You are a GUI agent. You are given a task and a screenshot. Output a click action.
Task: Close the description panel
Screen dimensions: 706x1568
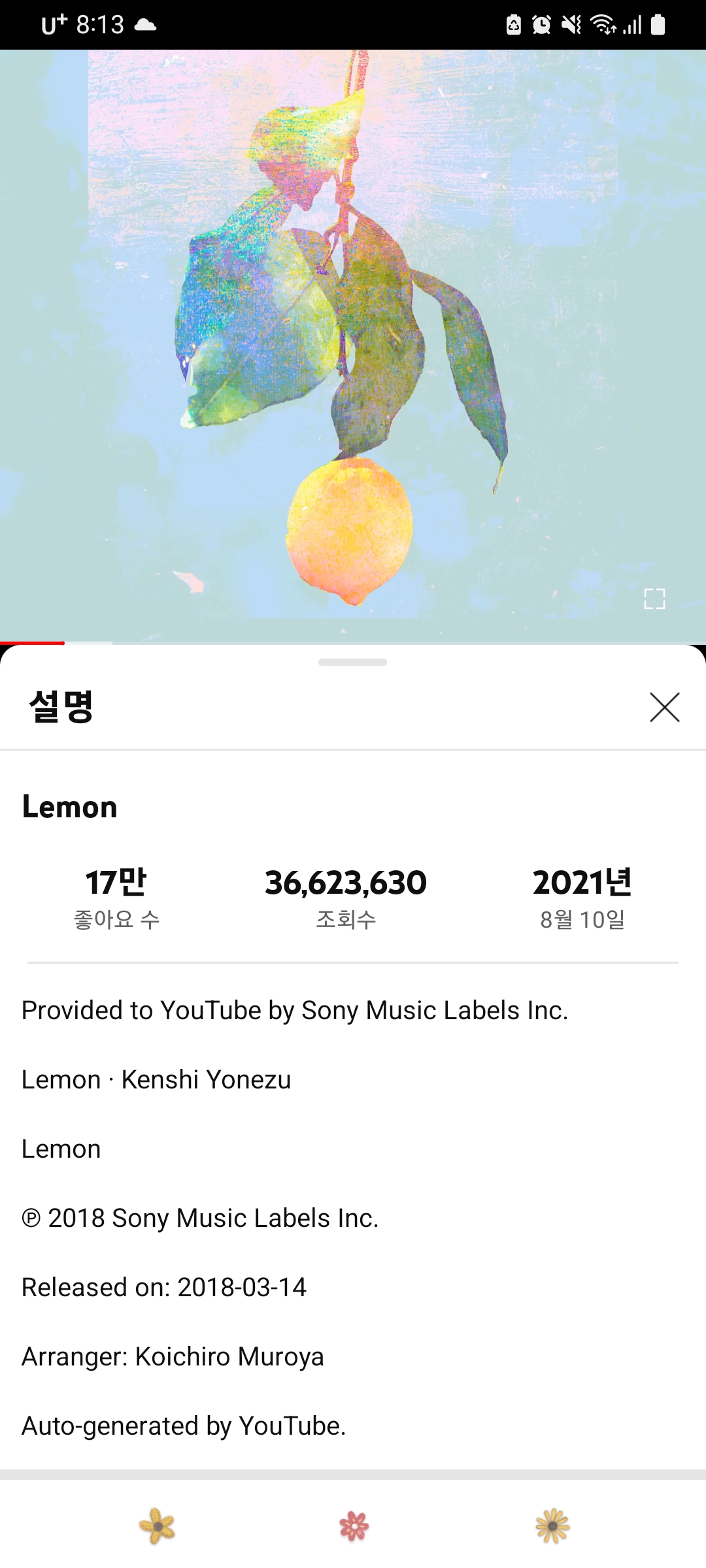pos(664,708)
